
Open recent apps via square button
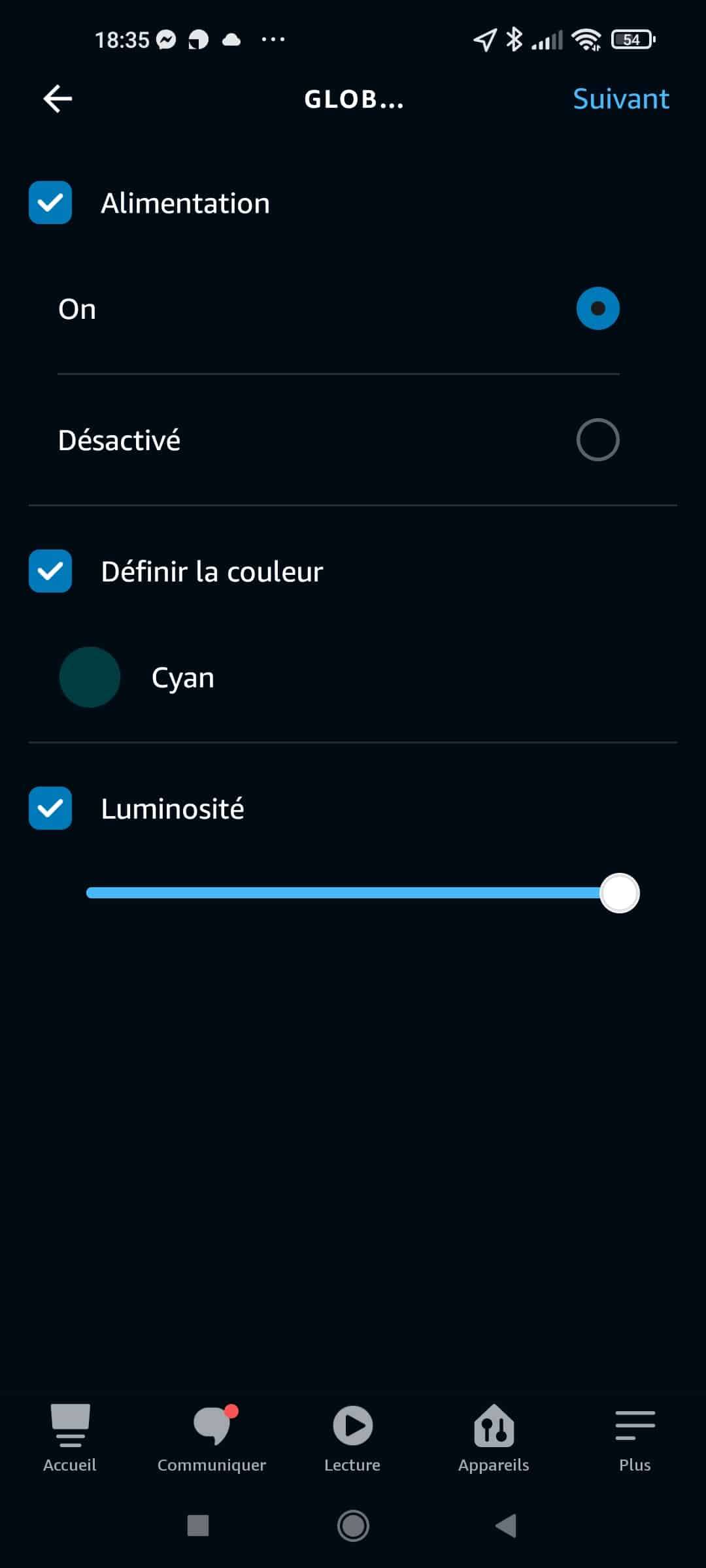(x=198, y=1526)
